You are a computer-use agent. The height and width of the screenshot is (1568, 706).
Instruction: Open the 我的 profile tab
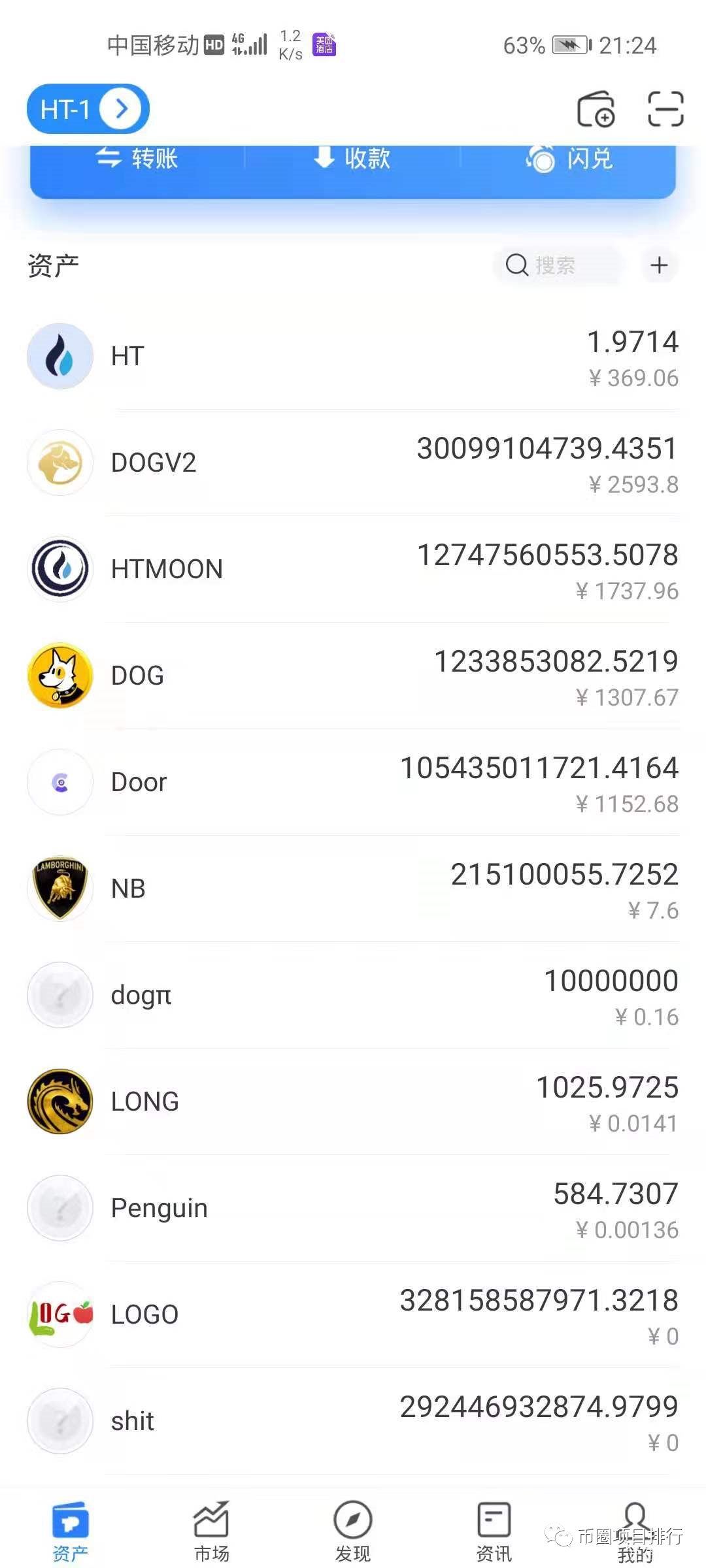pyautogui.click(x=635, y=1531)
